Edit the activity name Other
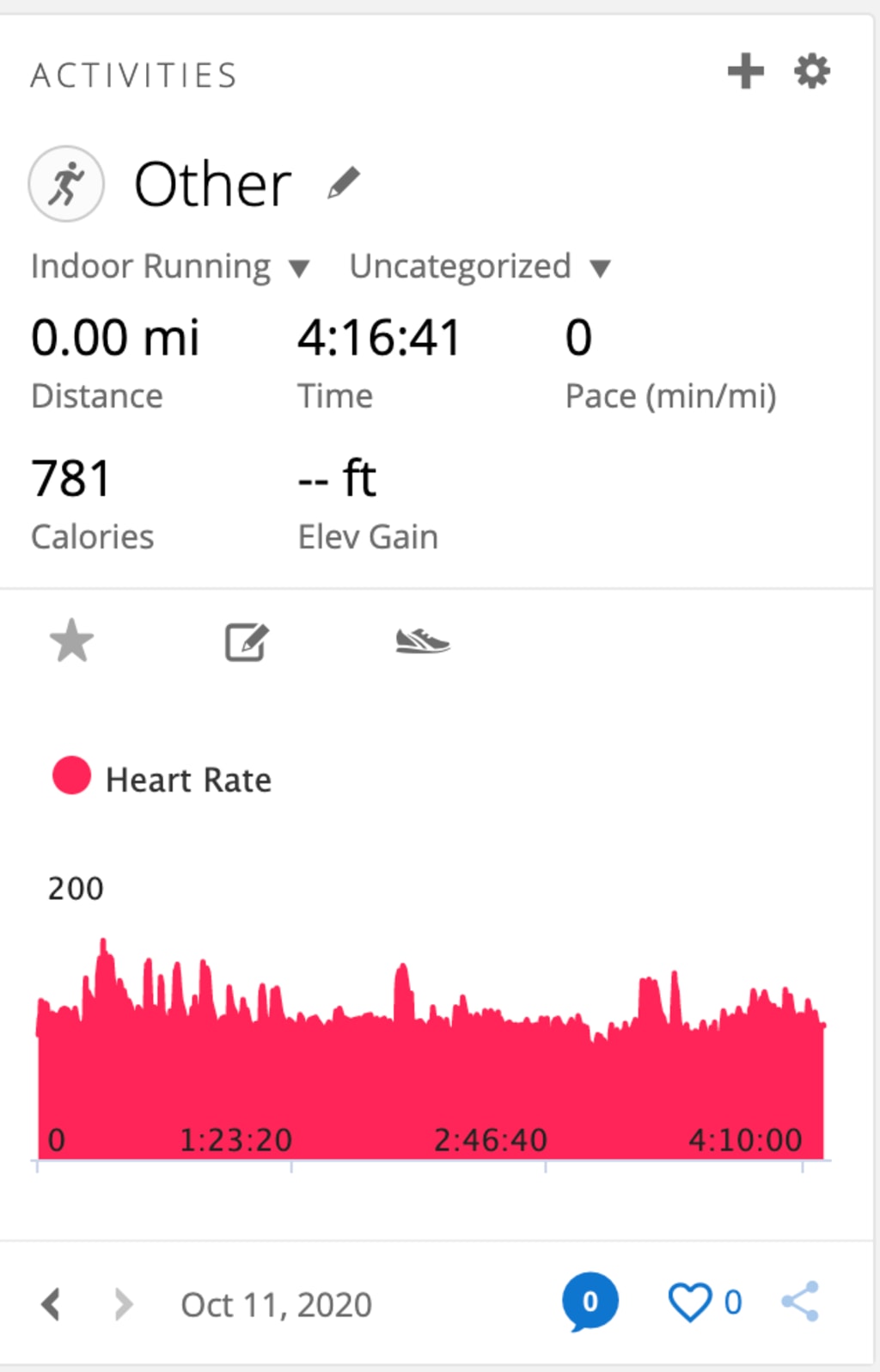Screen dimensions: 880x1372 (344, 183)
